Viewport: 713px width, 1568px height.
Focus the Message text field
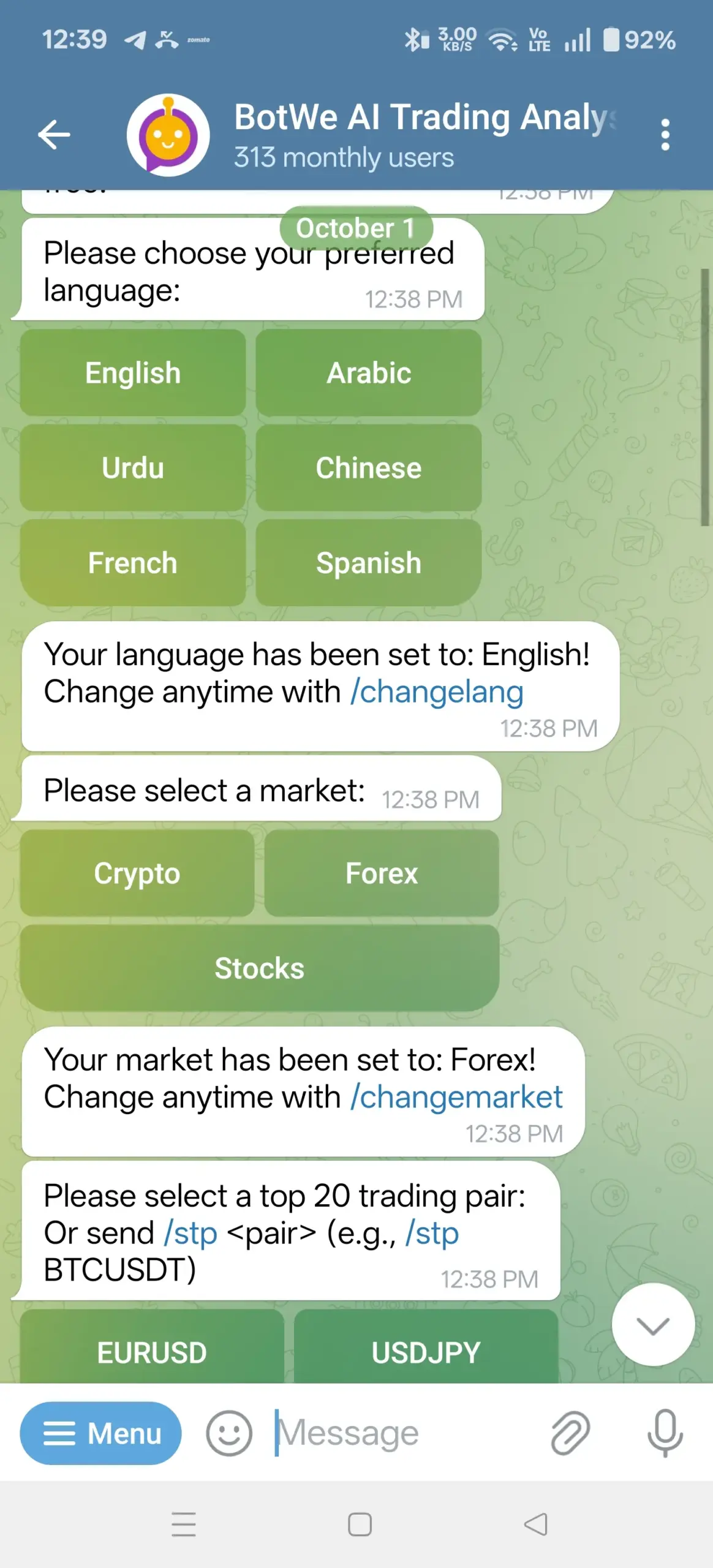[404, 1433]
